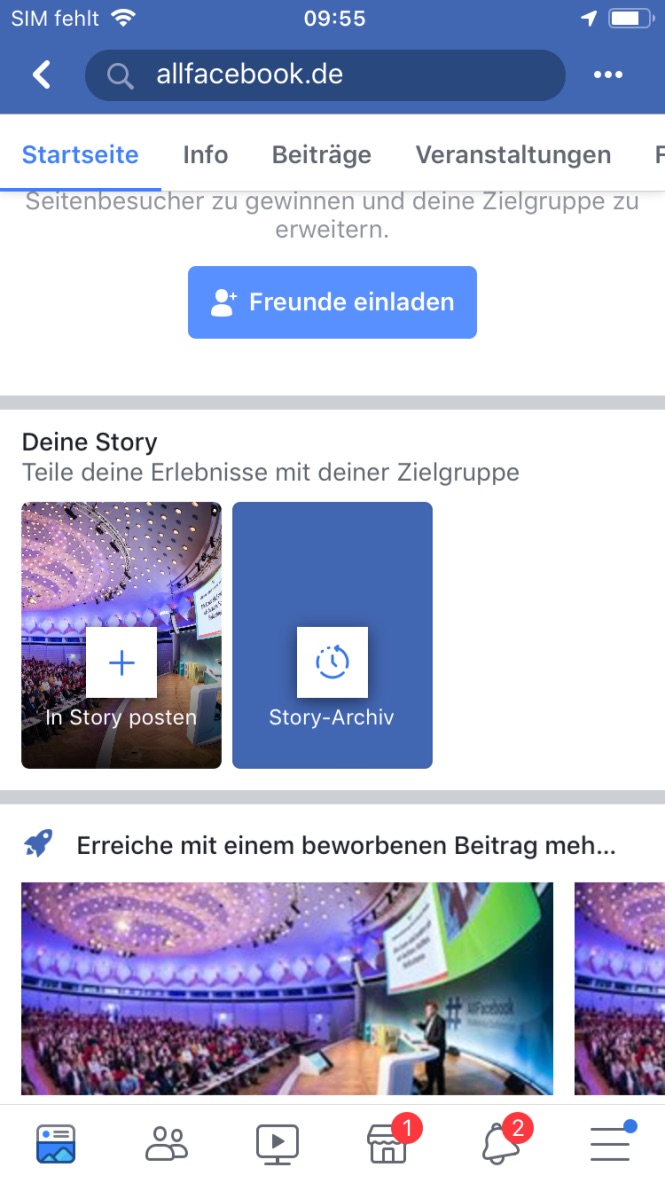Select the Startseite tab
The height and width of the screenshot is (1182, 665).
pyautogui.click(x=80, y=155)
